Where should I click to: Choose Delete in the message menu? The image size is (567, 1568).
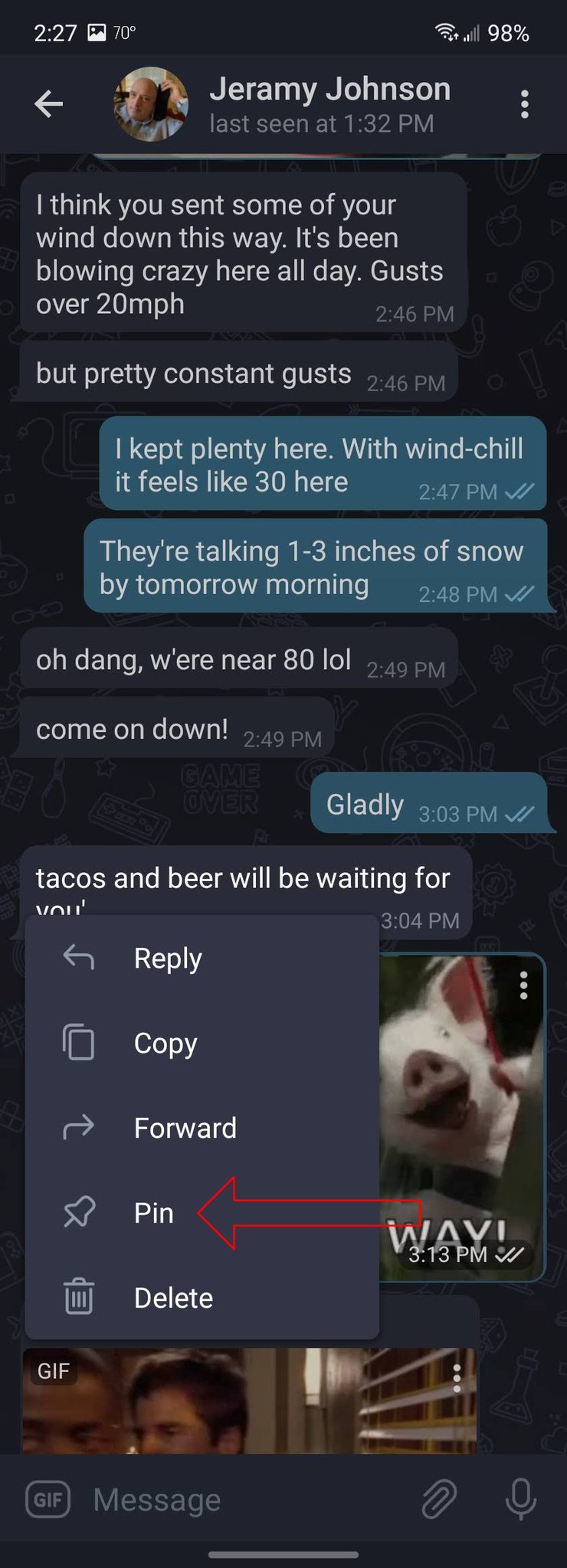click(x=173, y=1297)
